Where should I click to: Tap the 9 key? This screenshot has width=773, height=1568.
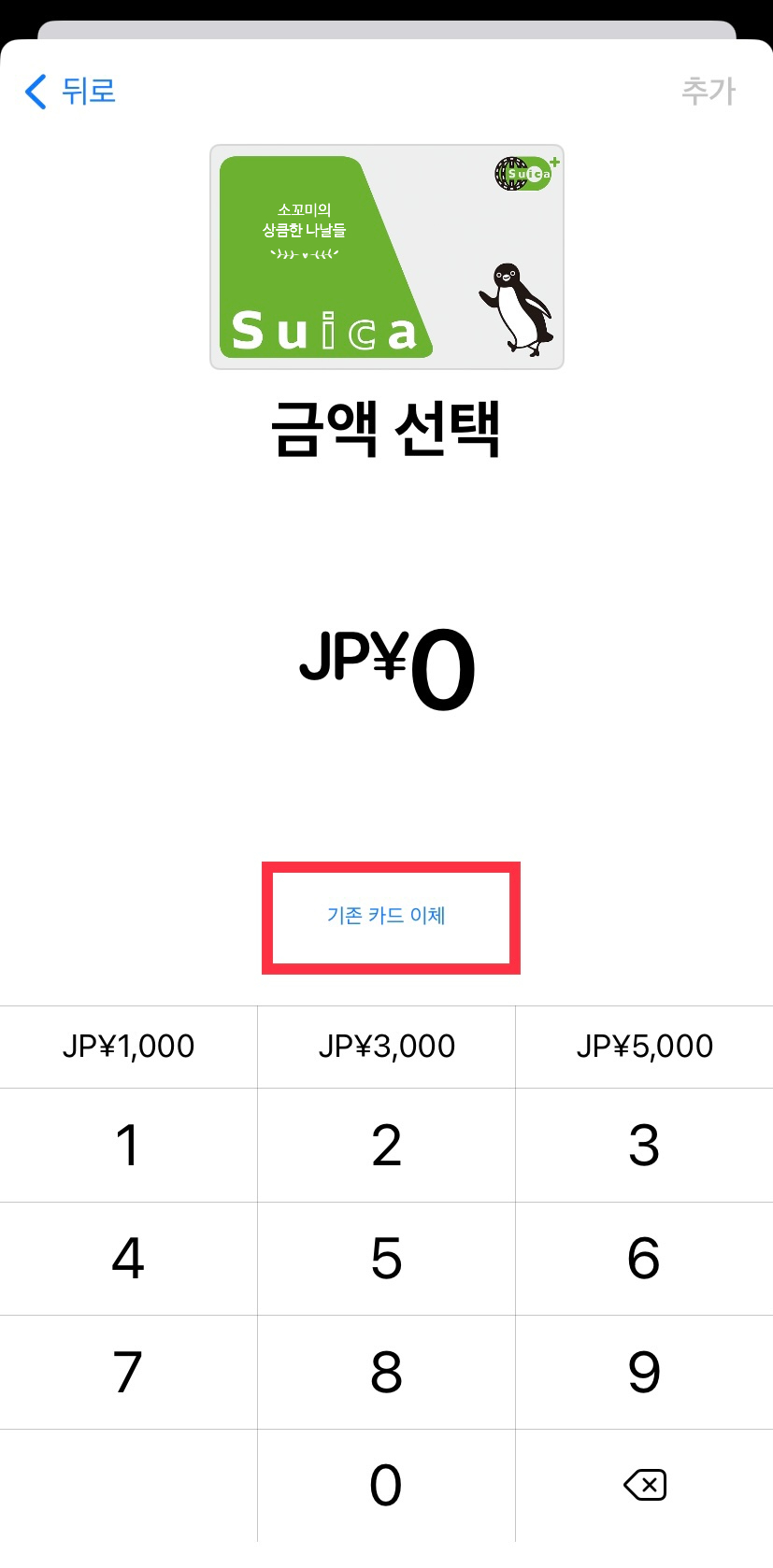(x=644, y=1372)
